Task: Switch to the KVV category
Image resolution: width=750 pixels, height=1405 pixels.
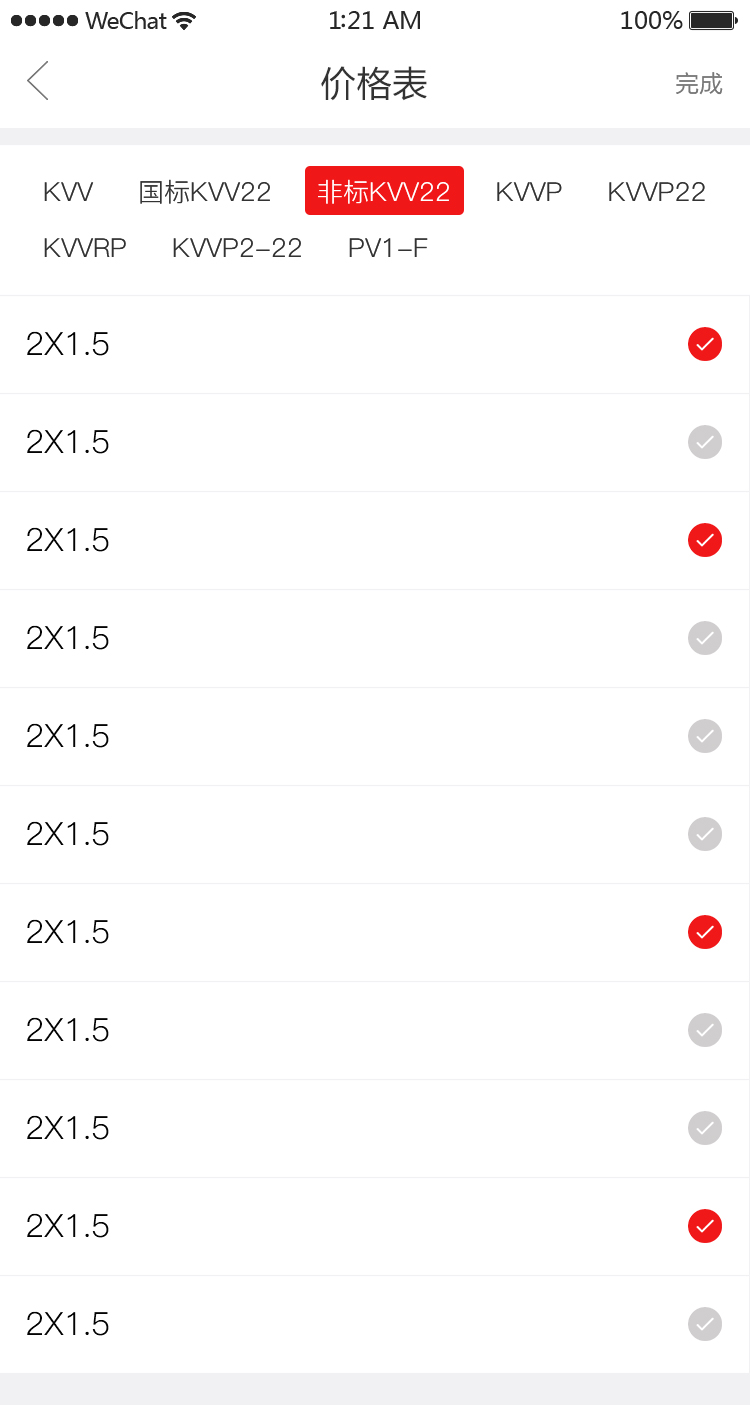Action: tap(68, 191)
